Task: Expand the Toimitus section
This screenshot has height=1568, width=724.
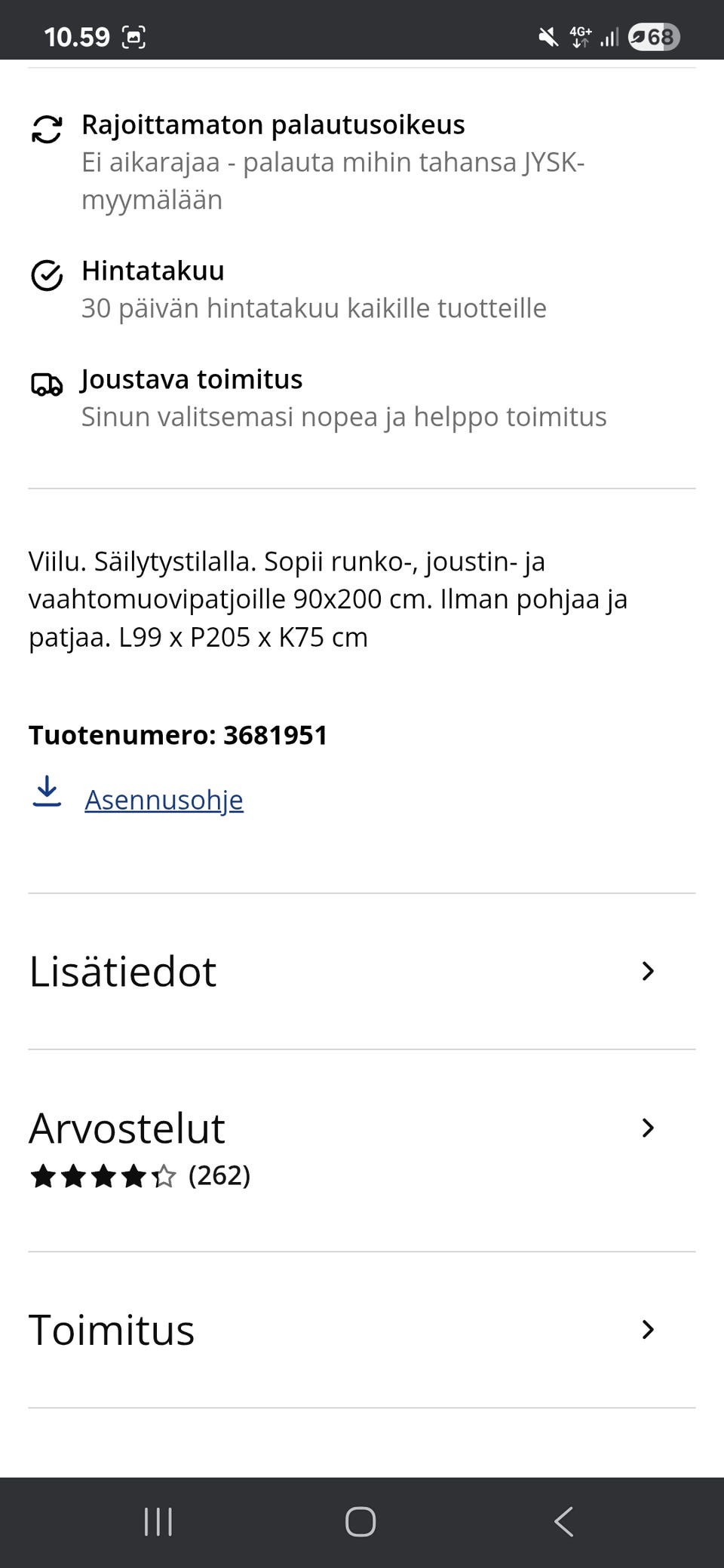Action: (362, 1331)
